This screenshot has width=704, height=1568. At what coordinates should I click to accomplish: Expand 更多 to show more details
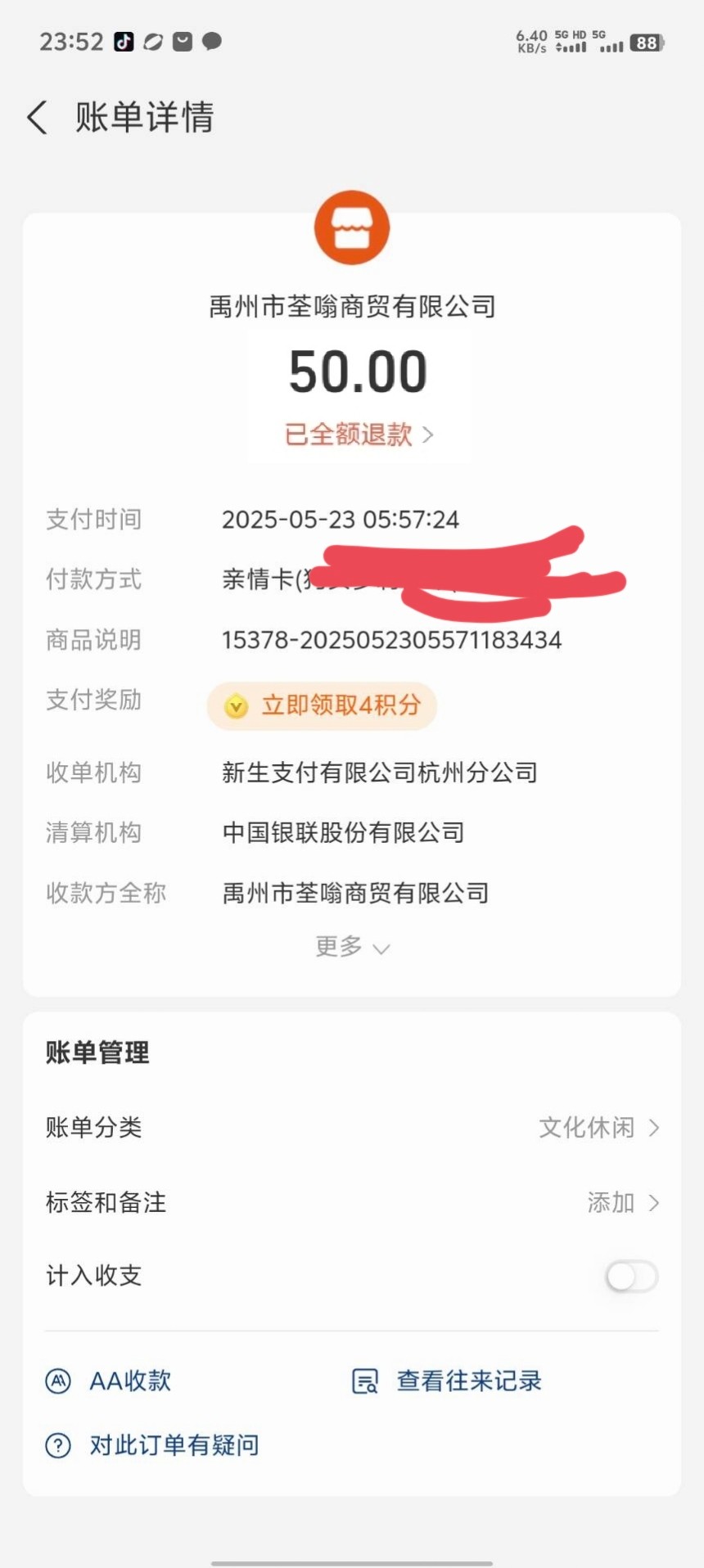click(352, 947)
